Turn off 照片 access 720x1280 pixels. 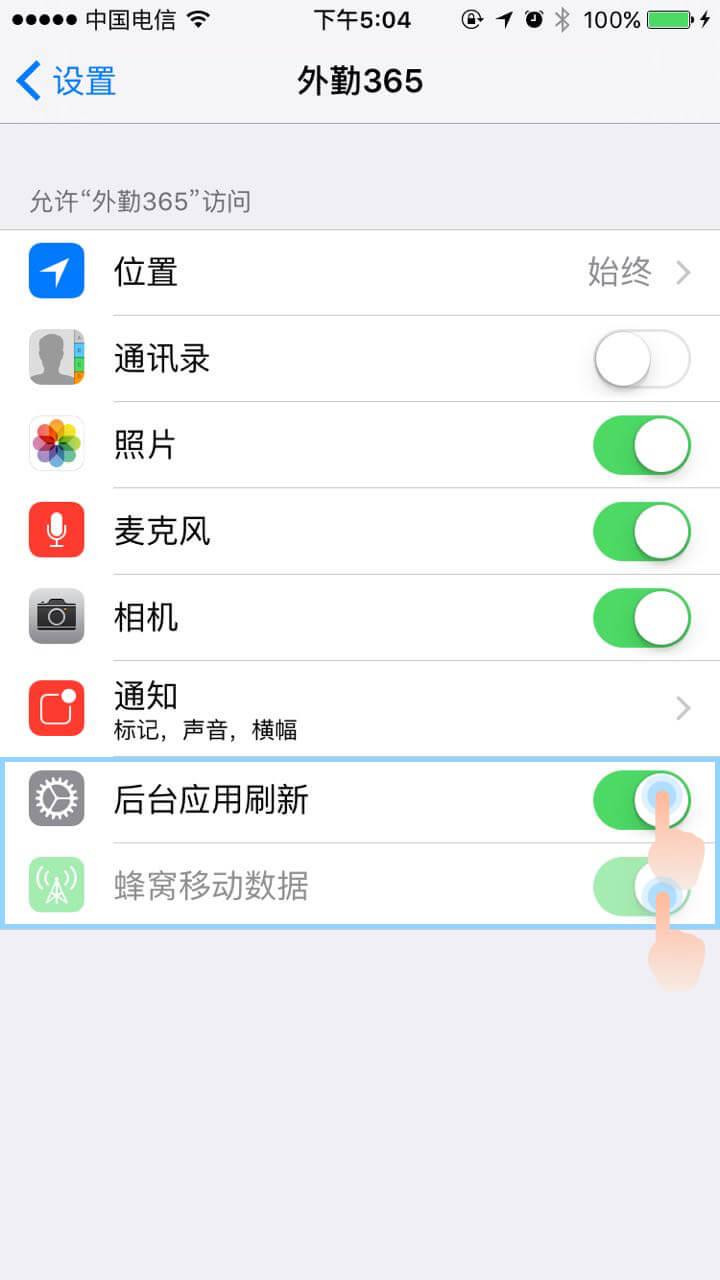click(641, 445)
